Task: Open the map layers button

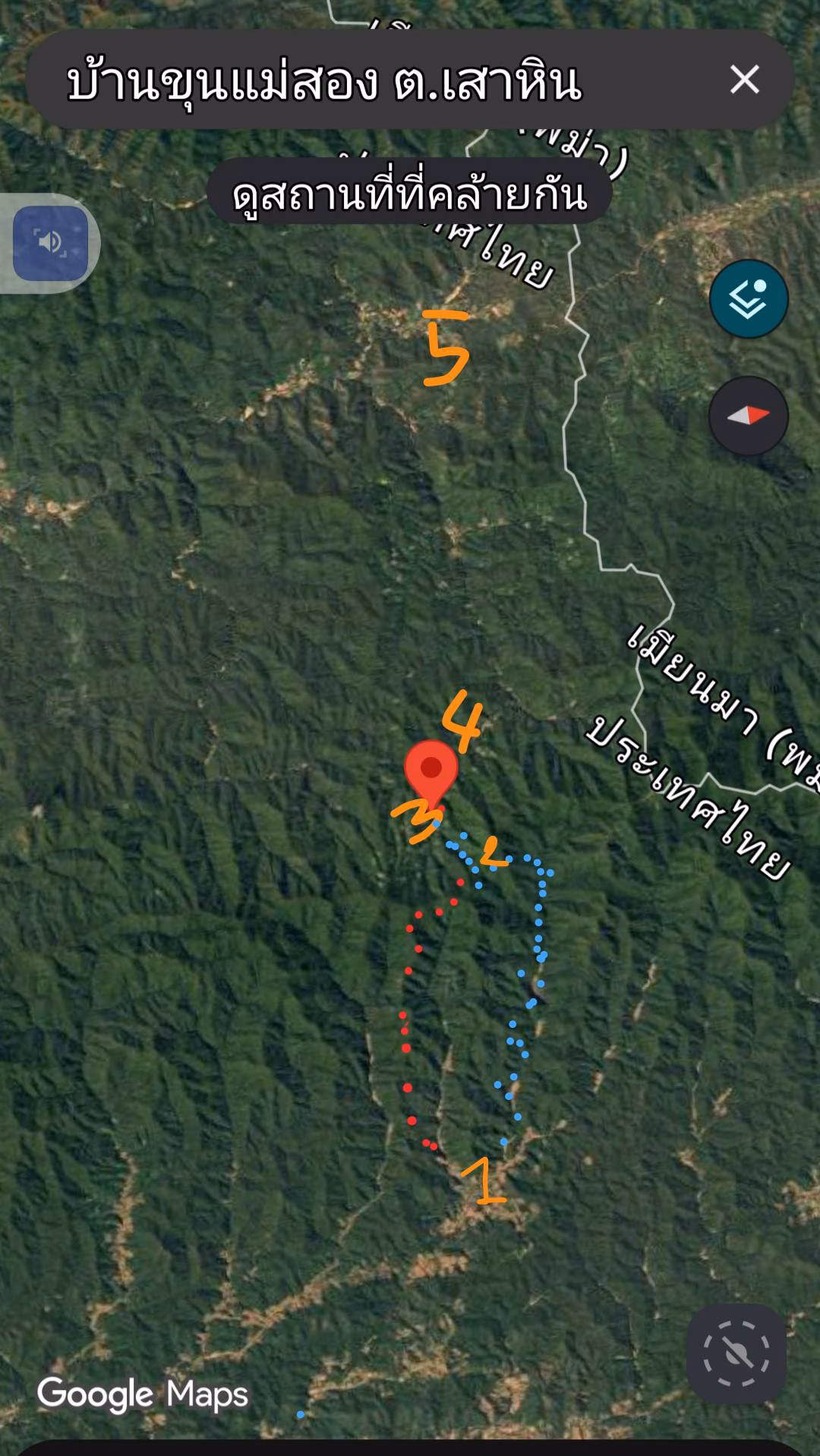Action: tap(749, 299)
